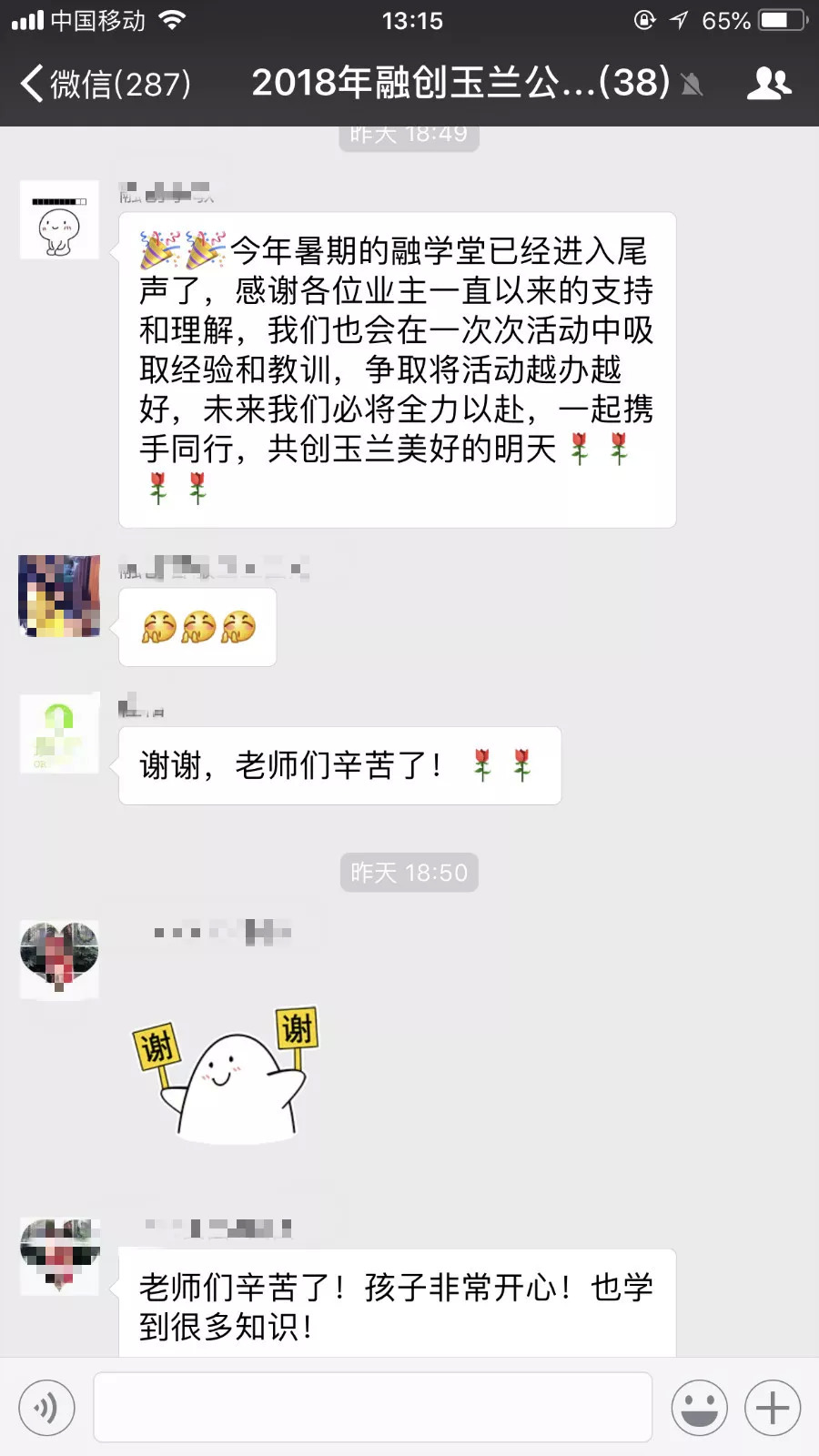Viewport: 819px width, 1456px height.
Task: Switch to voice message input
Action: tap(46, 1408)
